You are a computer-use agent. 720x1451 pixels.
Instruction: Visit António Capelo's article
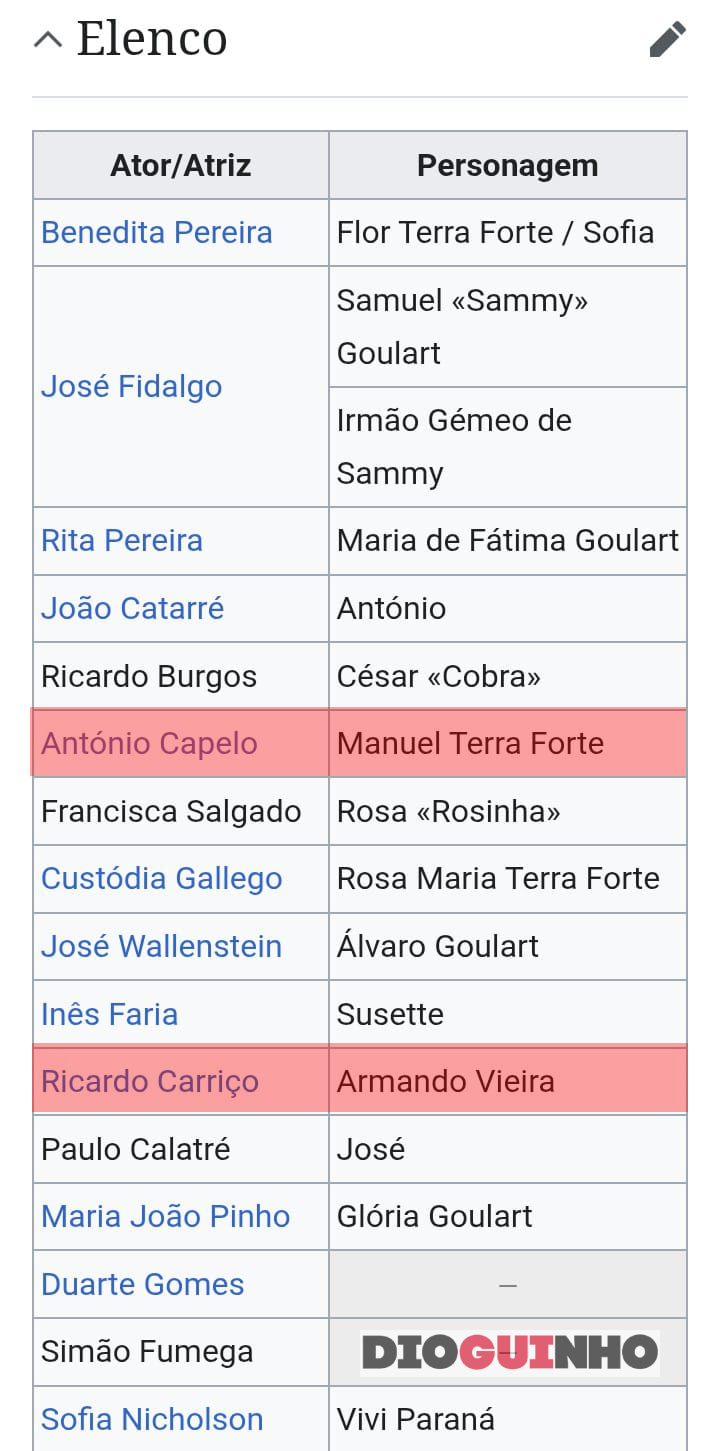pyautogui.click(x=149, y=743)
